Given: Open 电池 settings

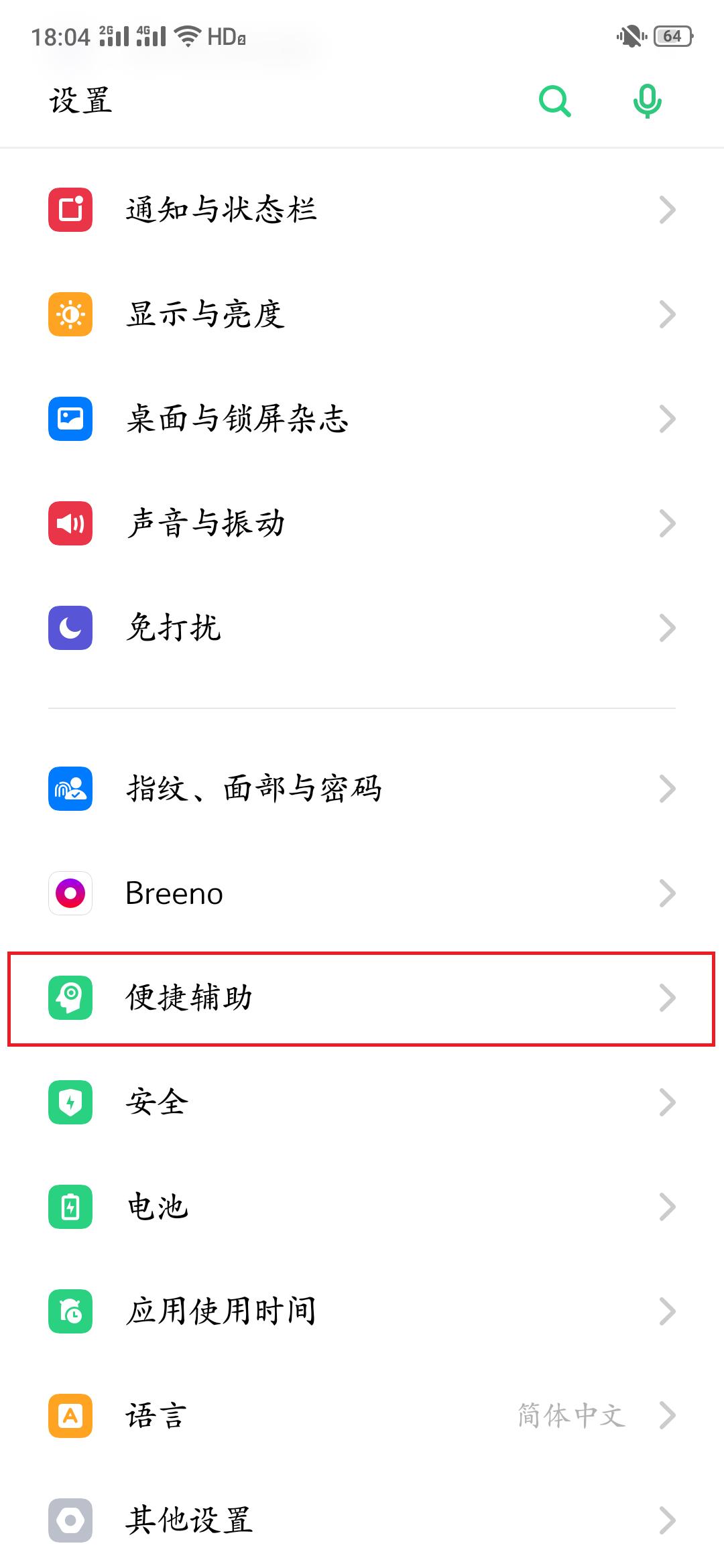Looking at the screenshot, I should coord(362,1207).
